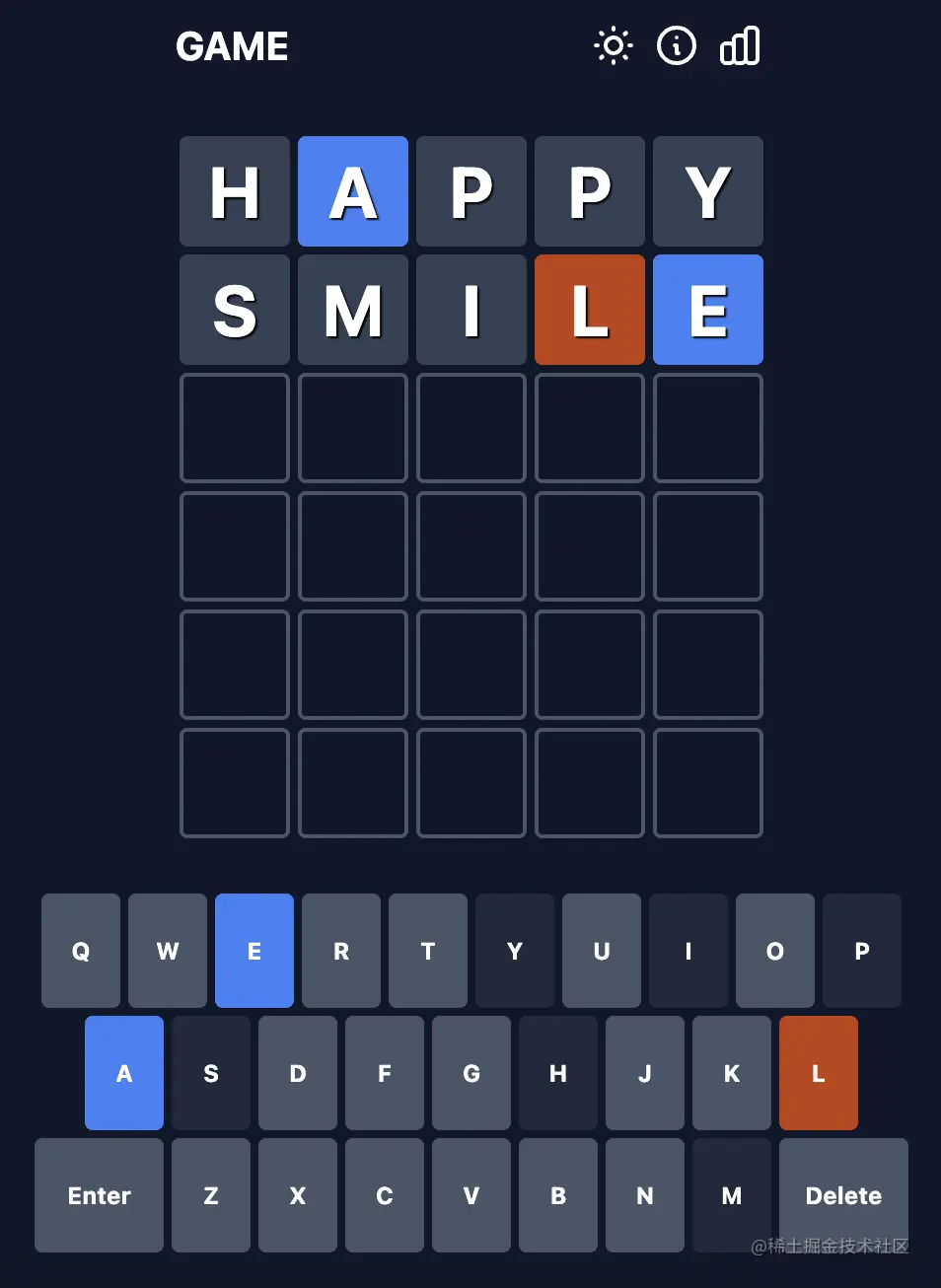Hit the blue A key
Viewport: 941px width, 1288px height.
point(124,1073)
